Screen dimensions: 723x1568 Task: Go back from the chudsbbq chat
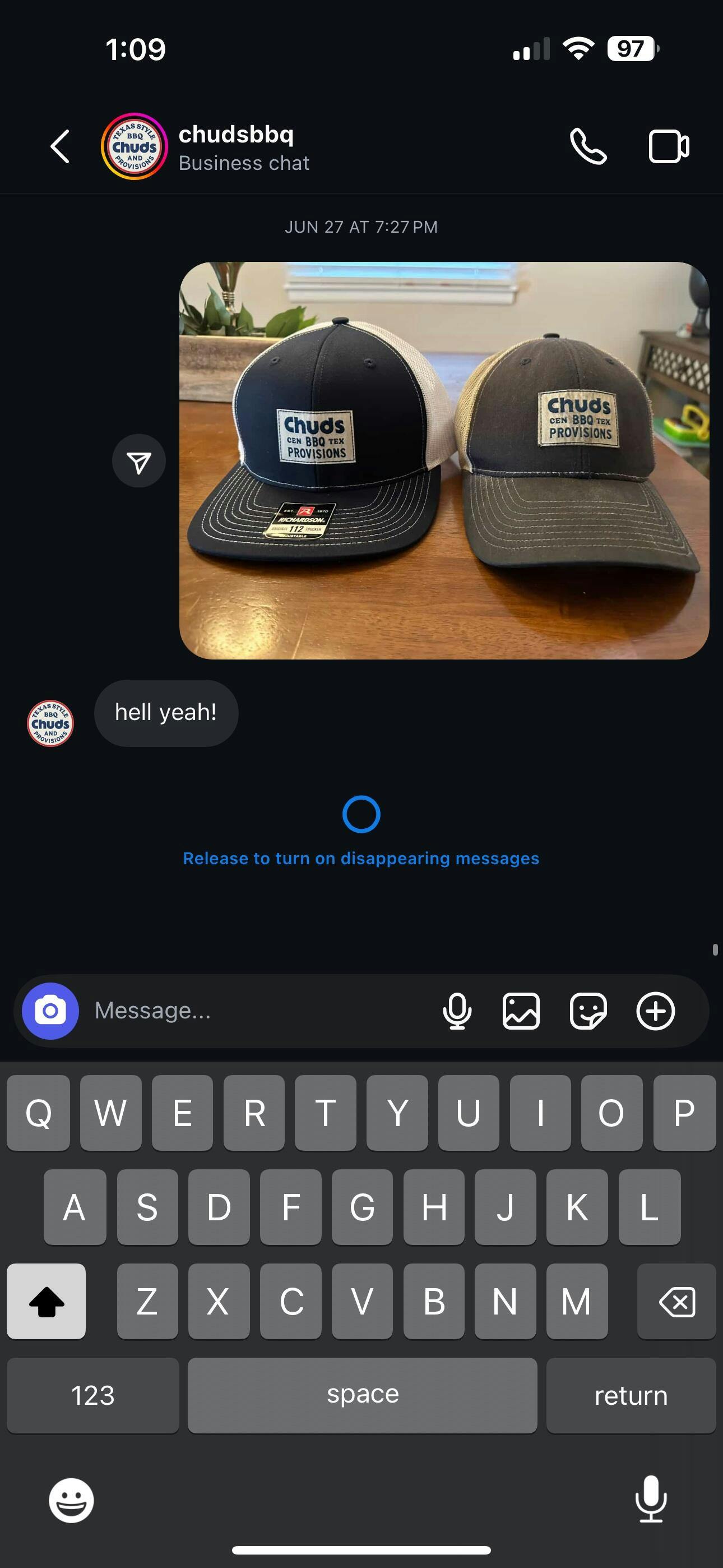point(59,147)
